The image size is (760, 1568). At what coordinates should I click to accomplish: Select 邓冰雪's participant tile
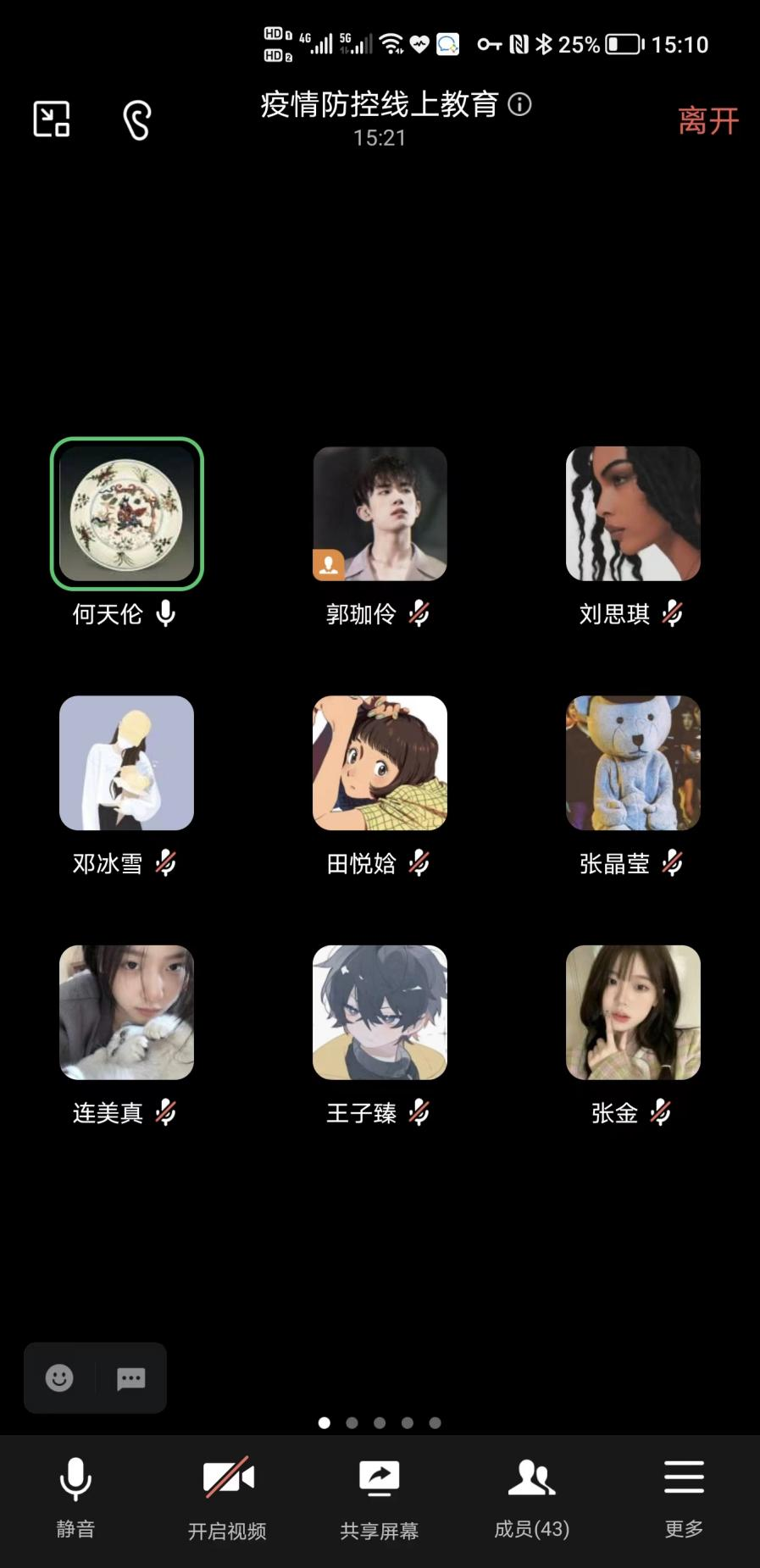[x=127, y=762]
